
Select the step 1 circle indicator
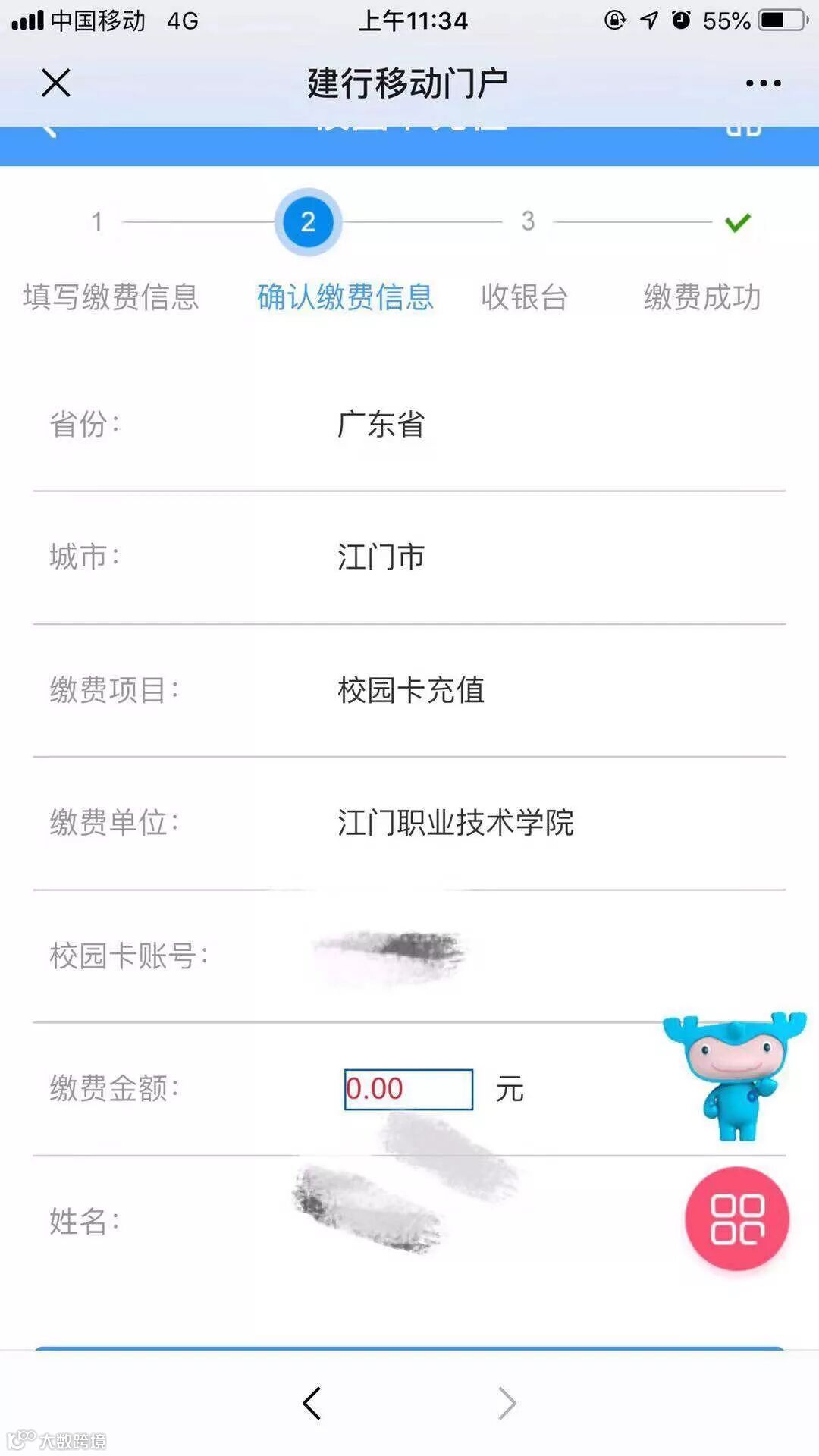[x=97, y=221]
